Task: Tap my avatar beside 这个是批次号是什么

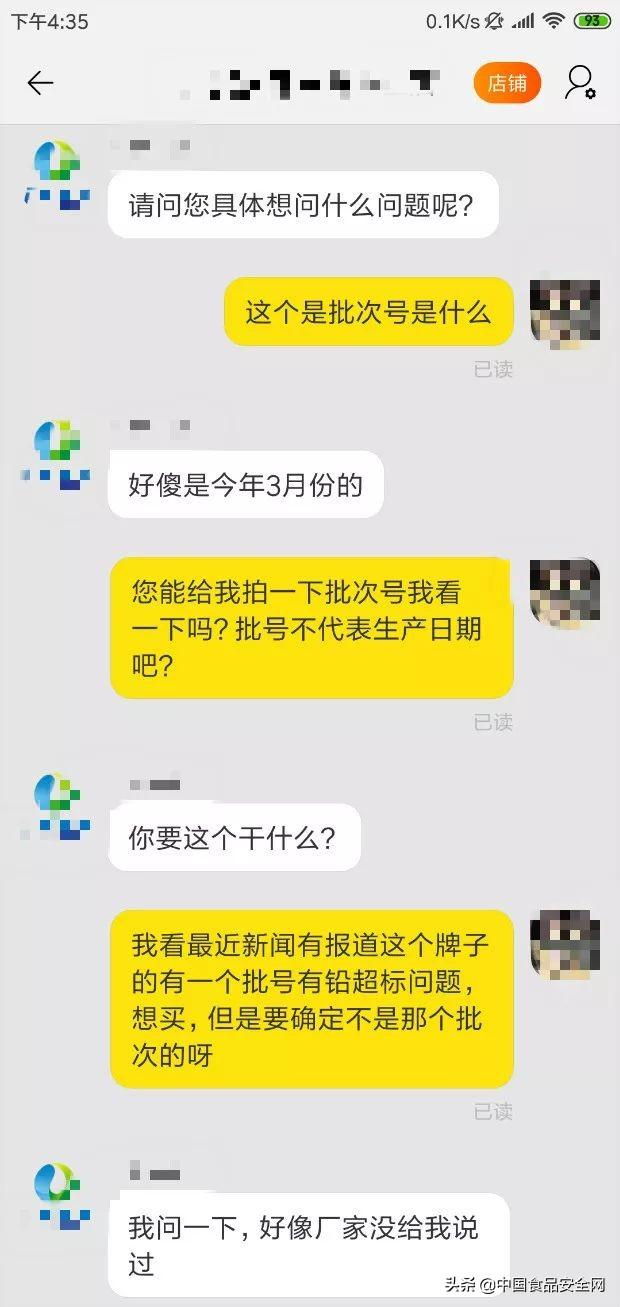Action: pos(564,313)
